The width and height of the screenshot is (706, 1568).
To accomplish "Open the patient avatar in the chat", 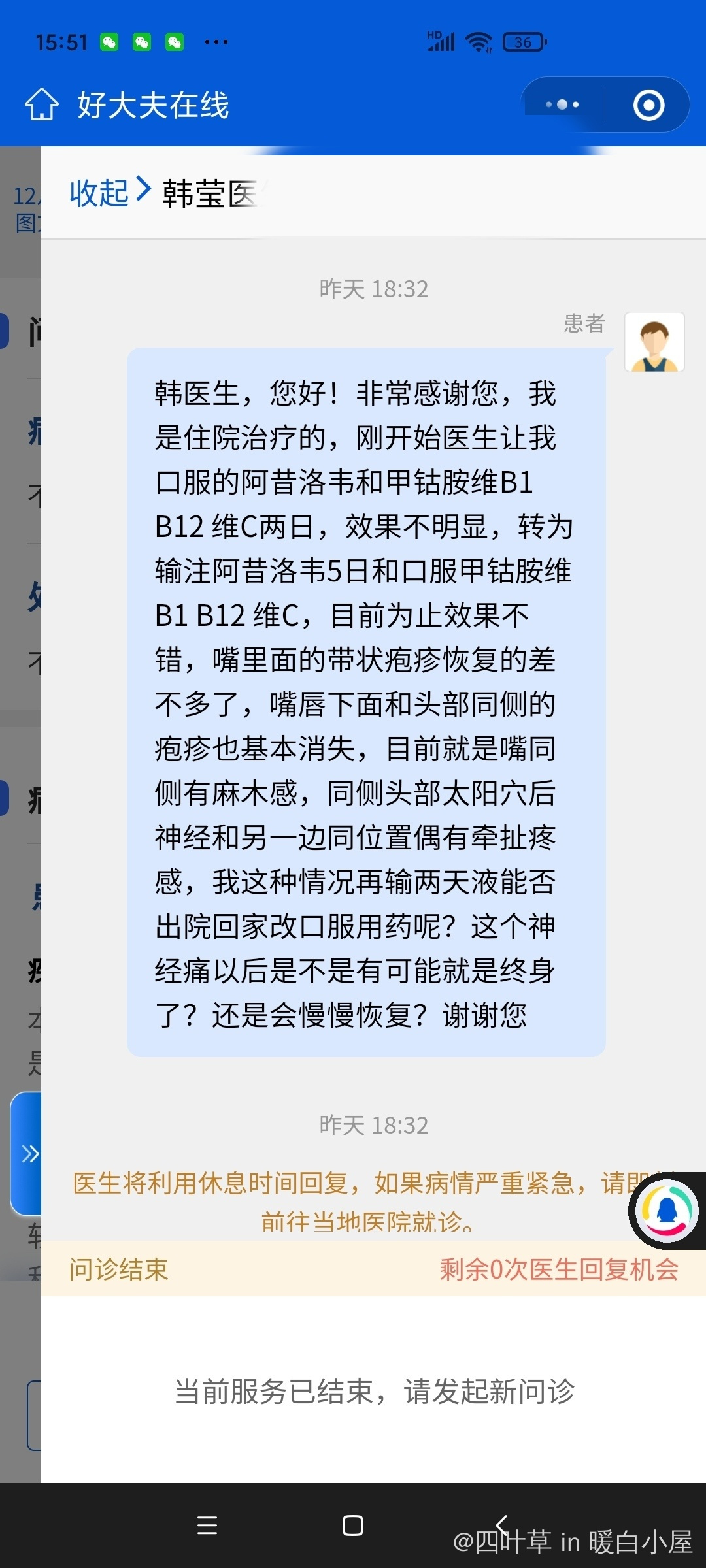I will pos(654,342).
